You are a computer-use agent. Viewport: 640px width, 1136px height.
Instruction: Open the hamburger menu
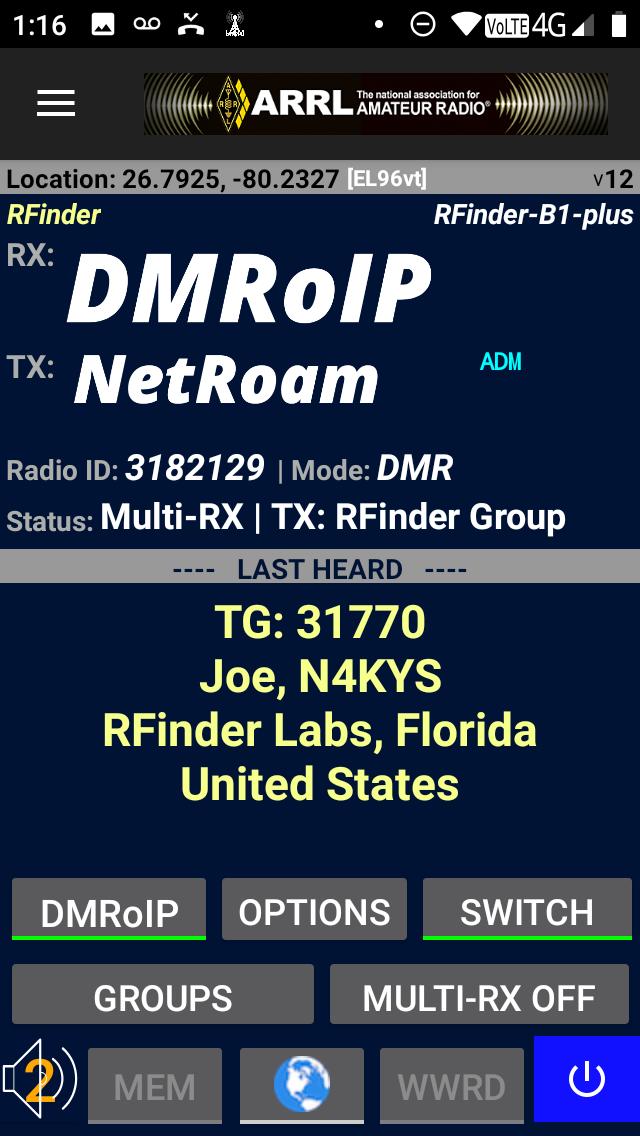pyautogui.click(x=56, y=103)
